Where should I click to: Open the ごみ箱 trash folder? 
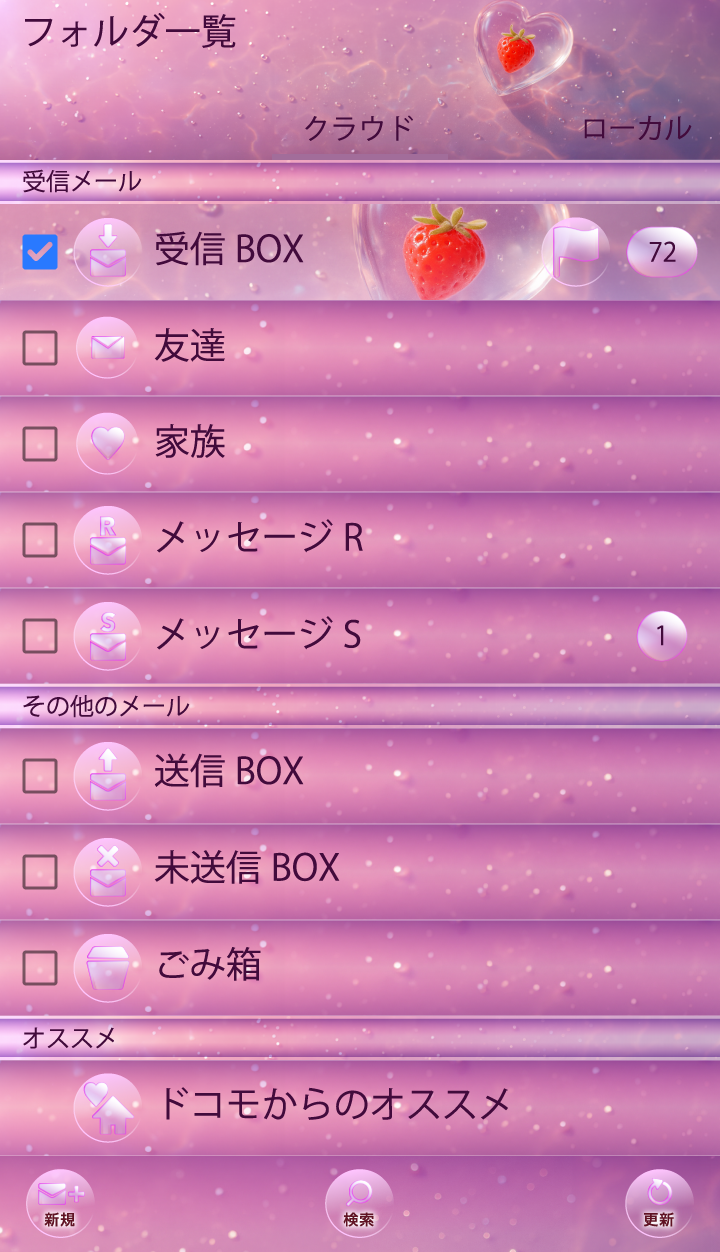209,965
